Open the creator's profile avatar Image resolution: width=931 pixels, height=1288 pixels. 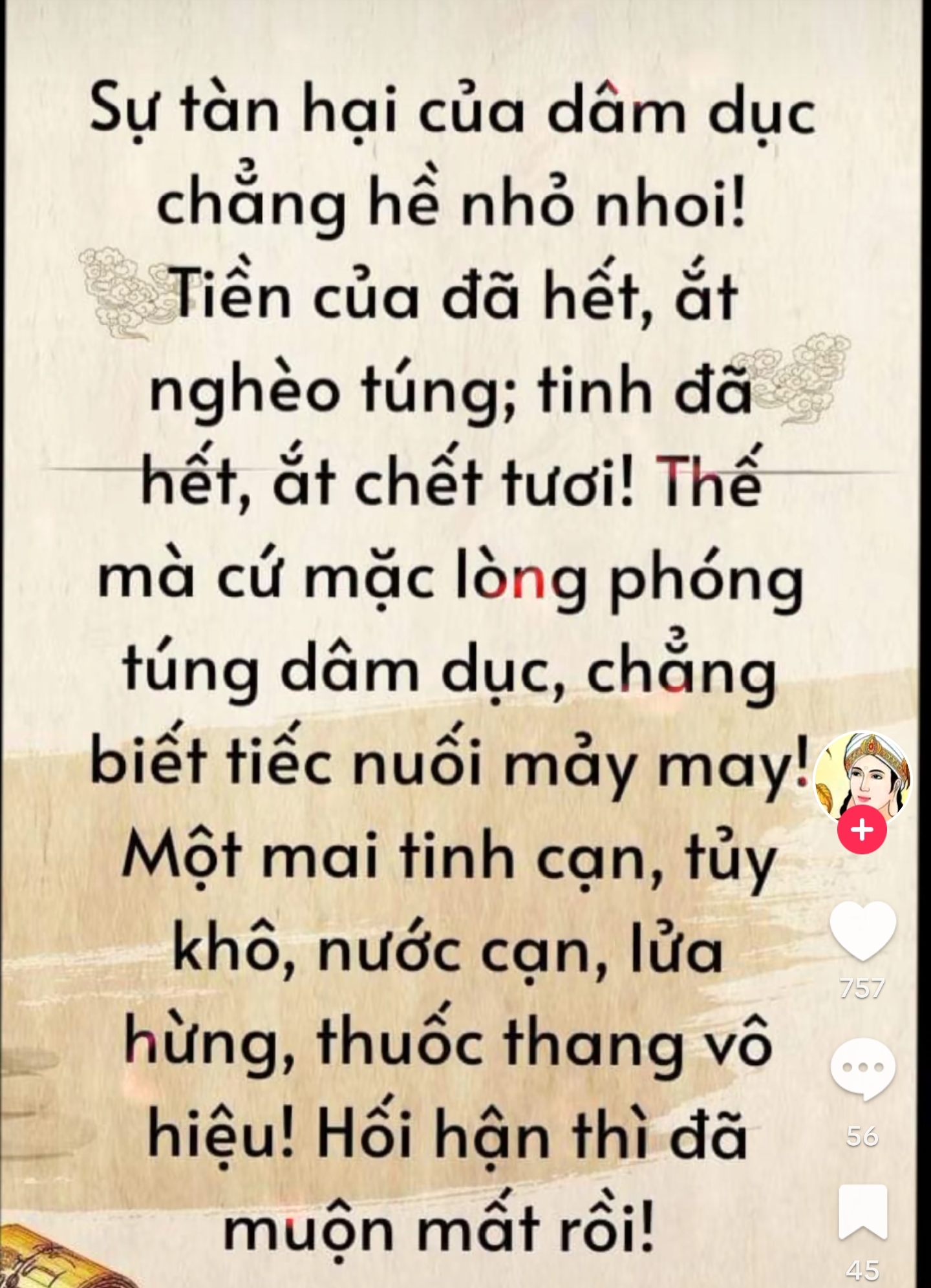coord(862,777)
